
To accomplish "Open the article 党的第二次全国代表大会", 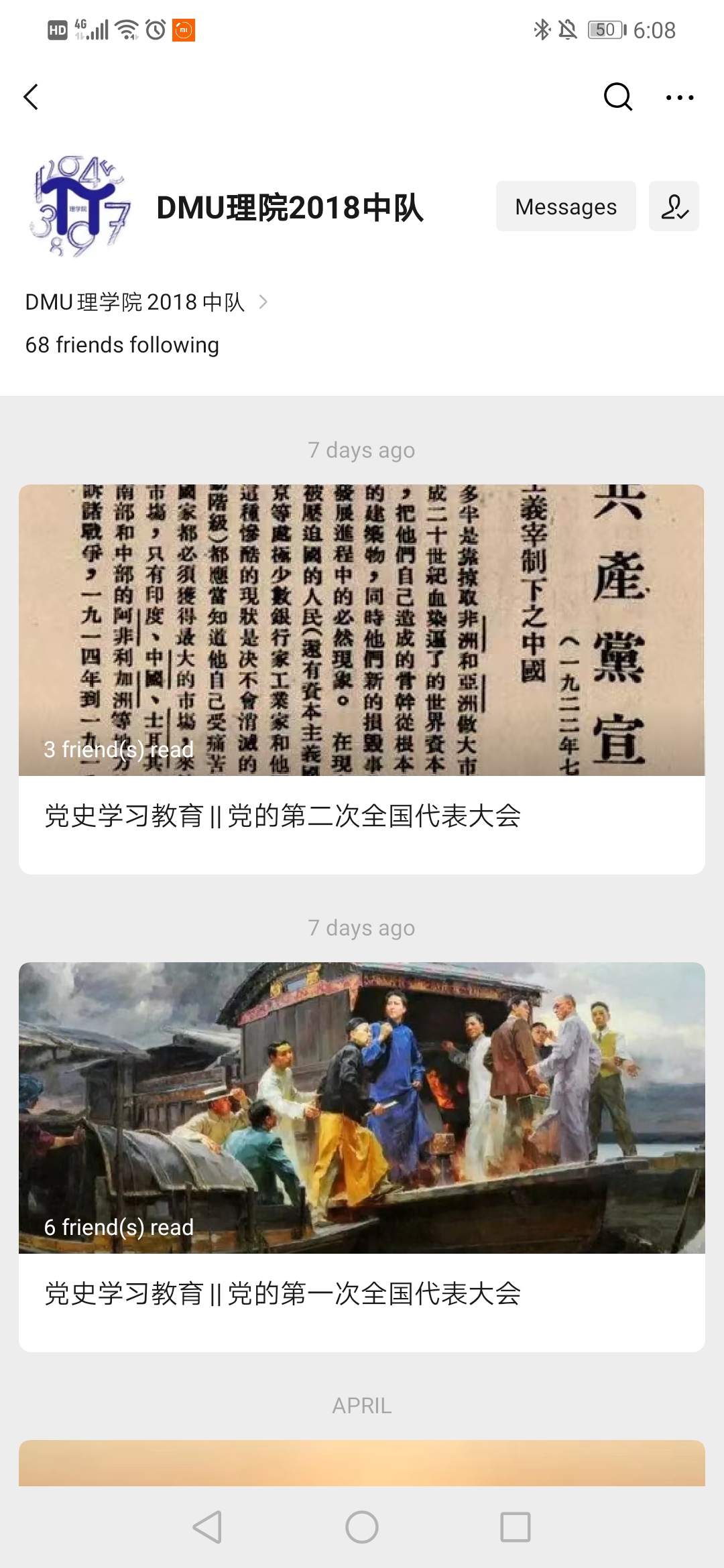I will coord(362,678).
